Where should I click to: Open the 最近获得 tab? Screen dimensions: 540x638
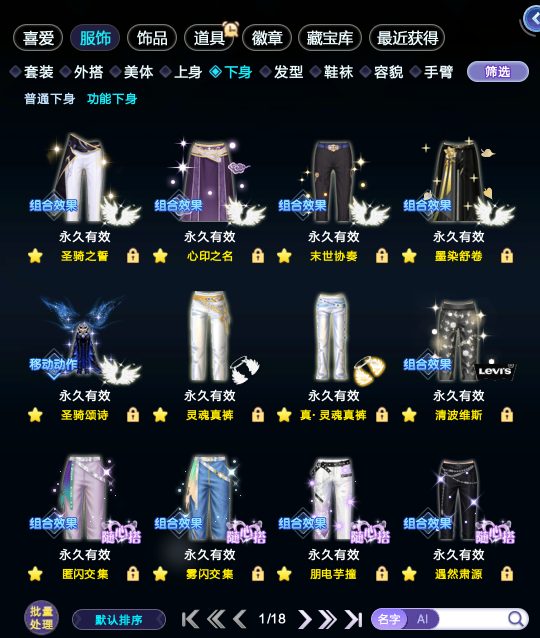[x=407, y=38]
